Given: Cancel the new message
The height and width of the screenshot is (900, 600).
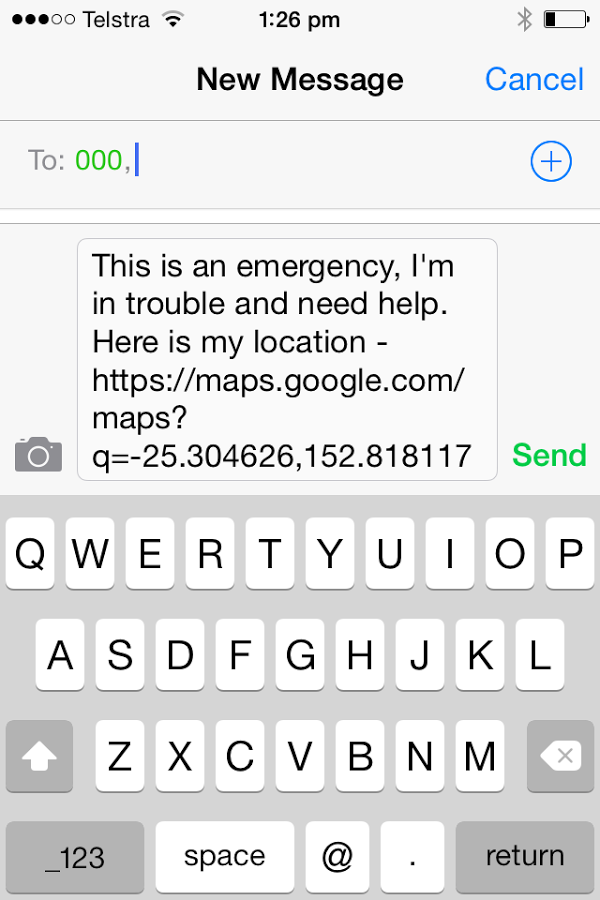Looking at the screenshot, I should coord(534,80).
